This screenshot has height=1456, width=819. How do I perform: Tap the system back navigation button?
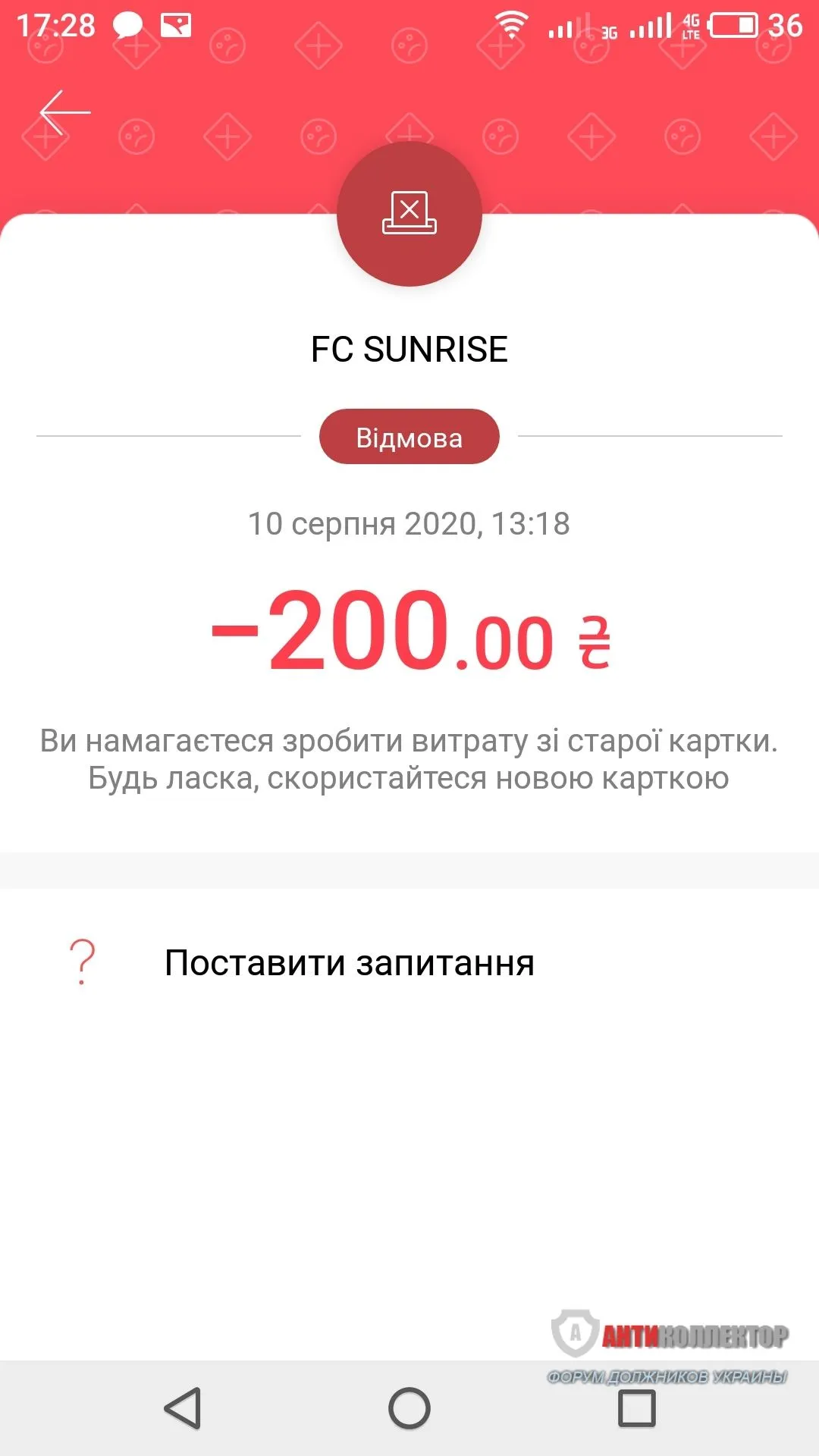point(183,1409)
